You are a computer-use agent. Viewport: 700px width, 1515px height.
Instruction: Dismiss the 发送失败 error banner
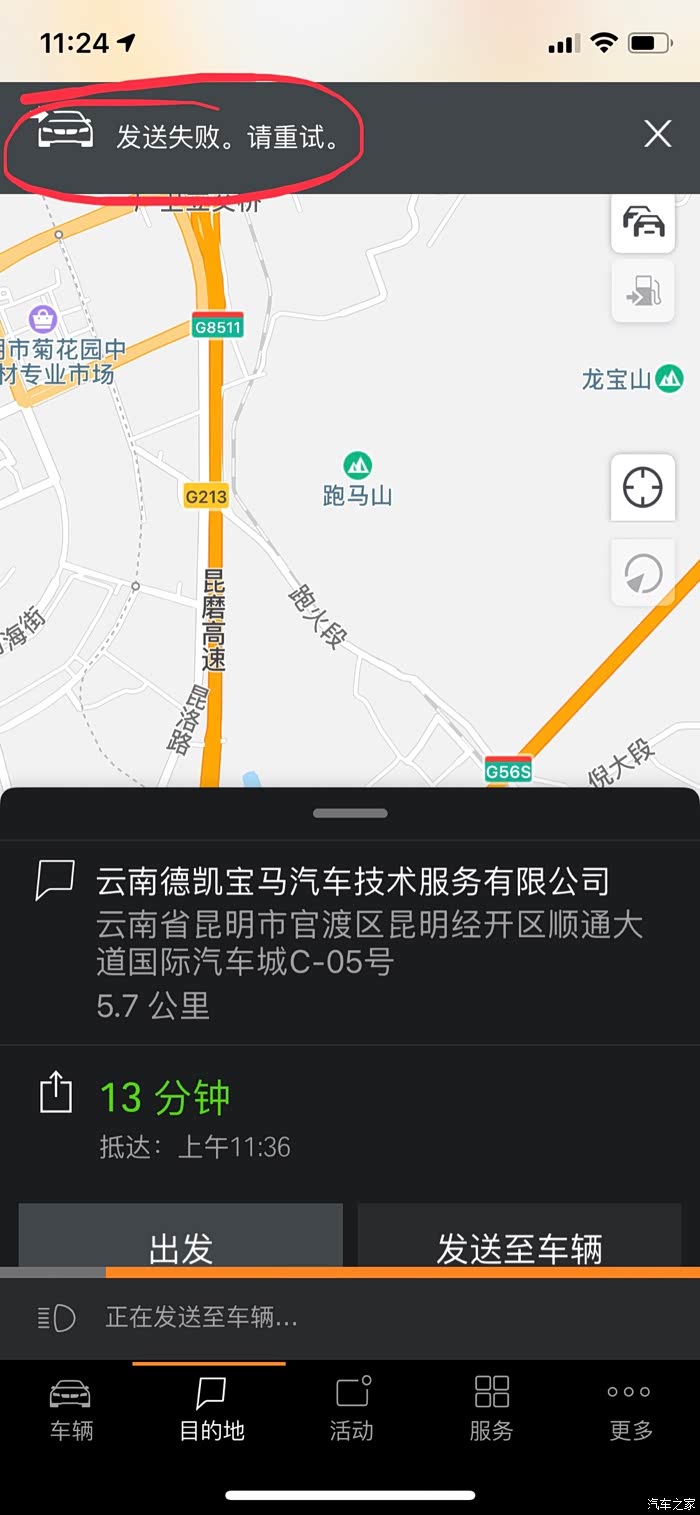pos(657,134)
